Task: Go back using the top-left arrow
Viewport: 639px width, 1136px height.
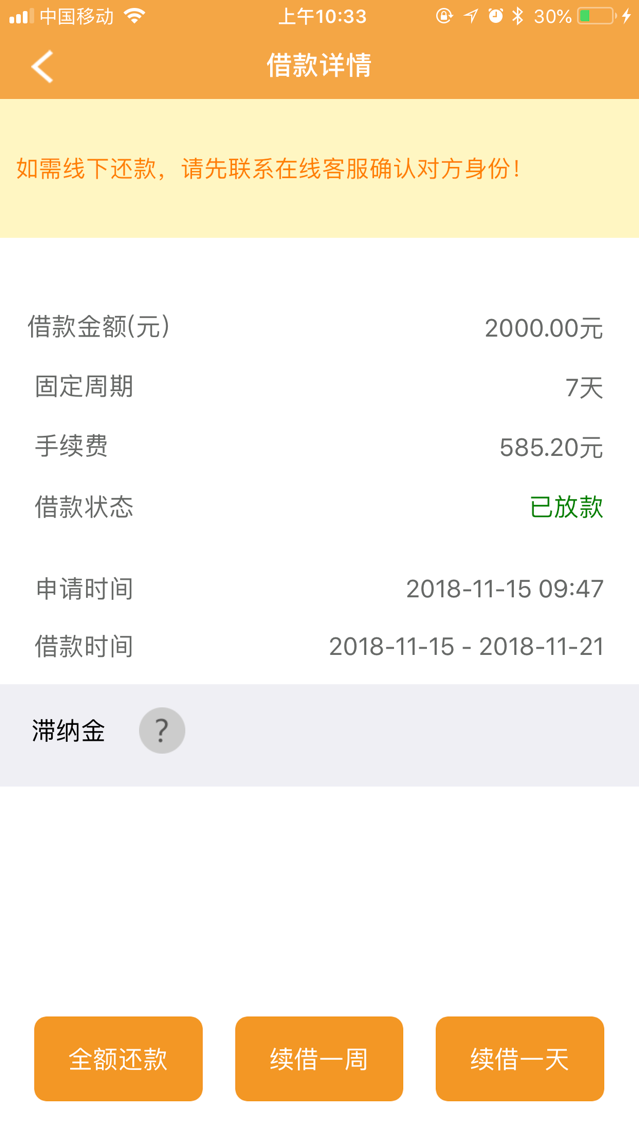Action: pos(42,66)
